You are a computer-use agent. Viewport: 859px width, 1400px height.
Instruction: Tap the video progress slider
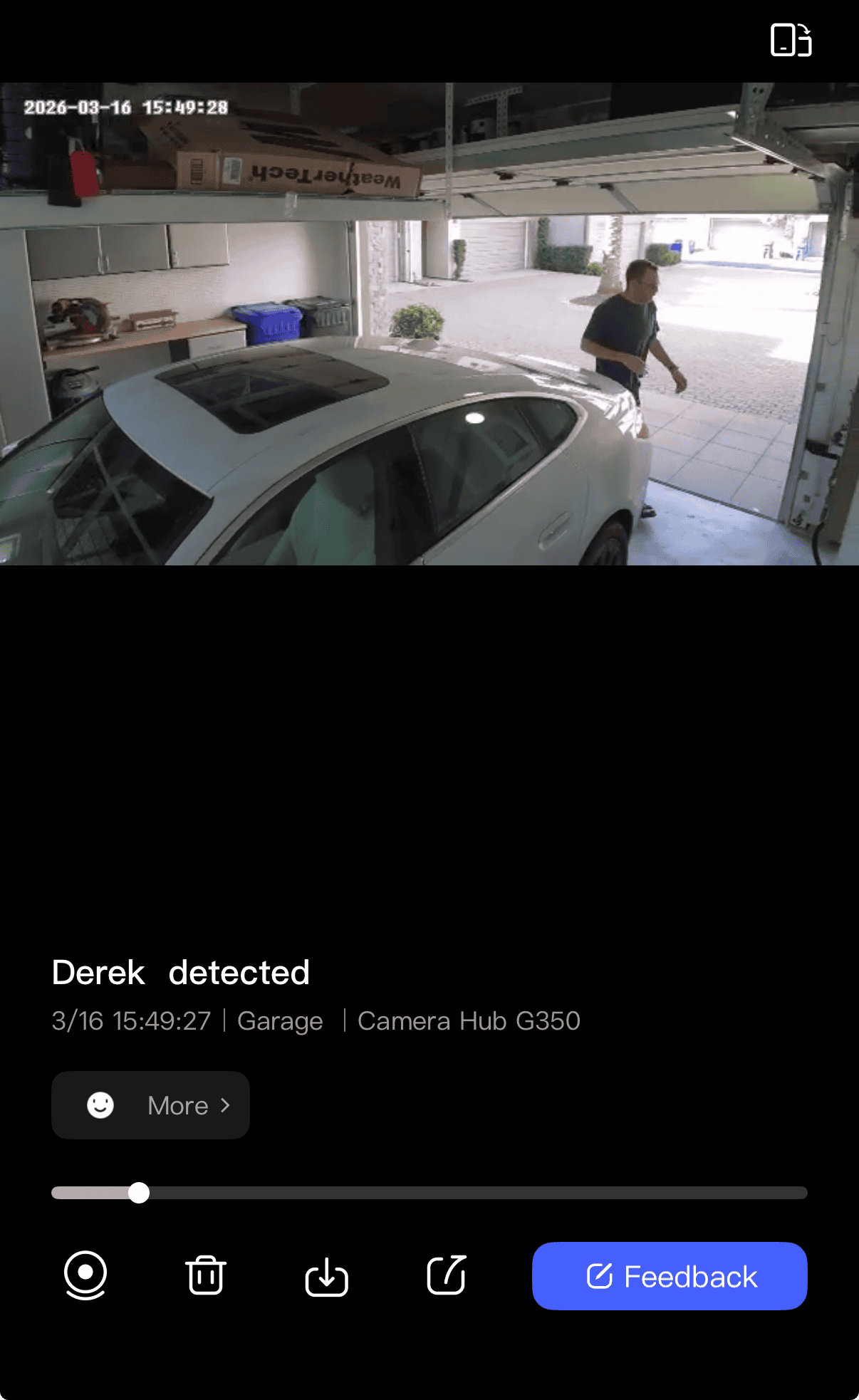[429, 1193]
